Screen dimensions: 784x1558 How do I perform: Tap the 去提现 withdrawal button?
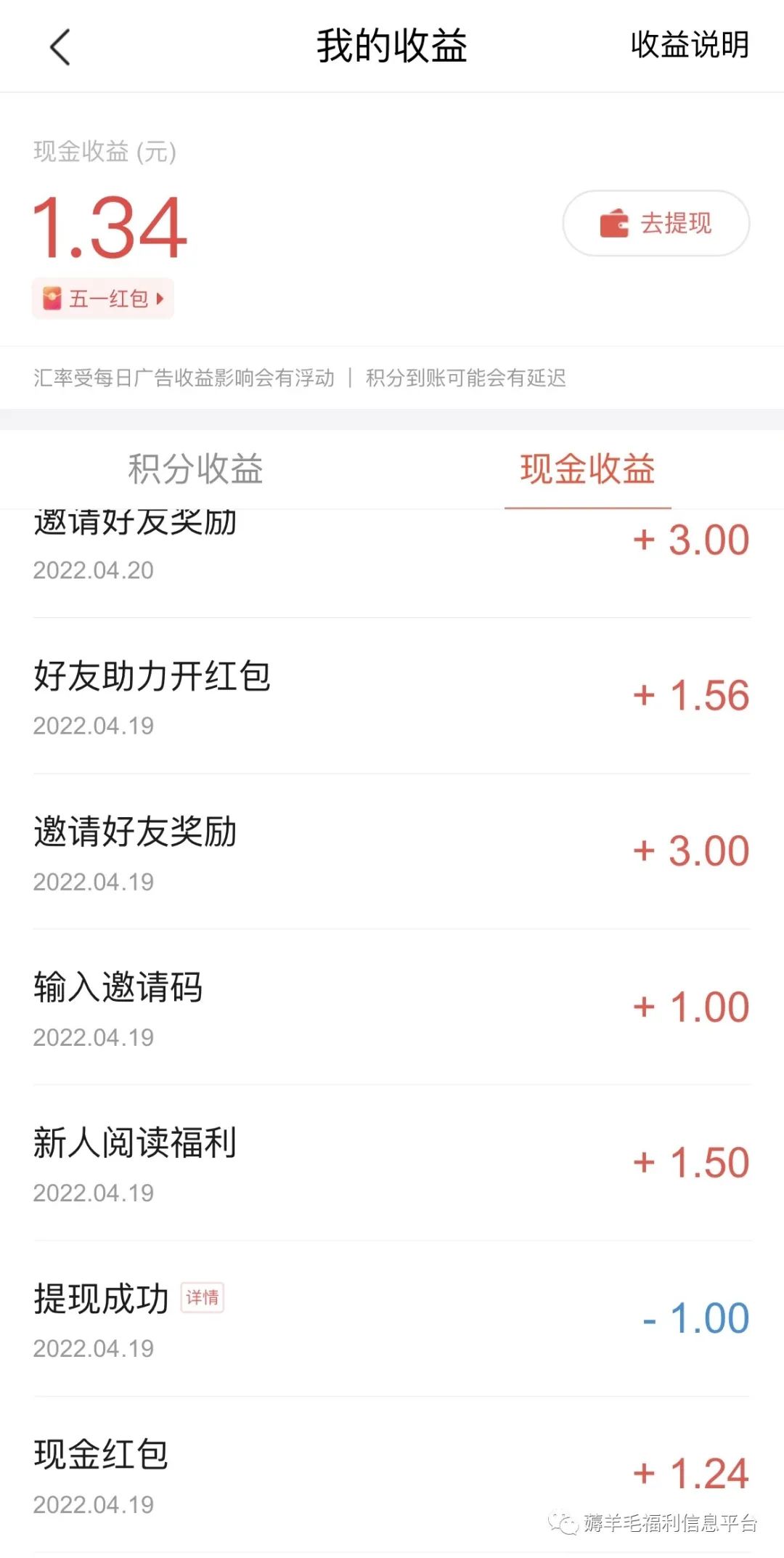(656, 224)
